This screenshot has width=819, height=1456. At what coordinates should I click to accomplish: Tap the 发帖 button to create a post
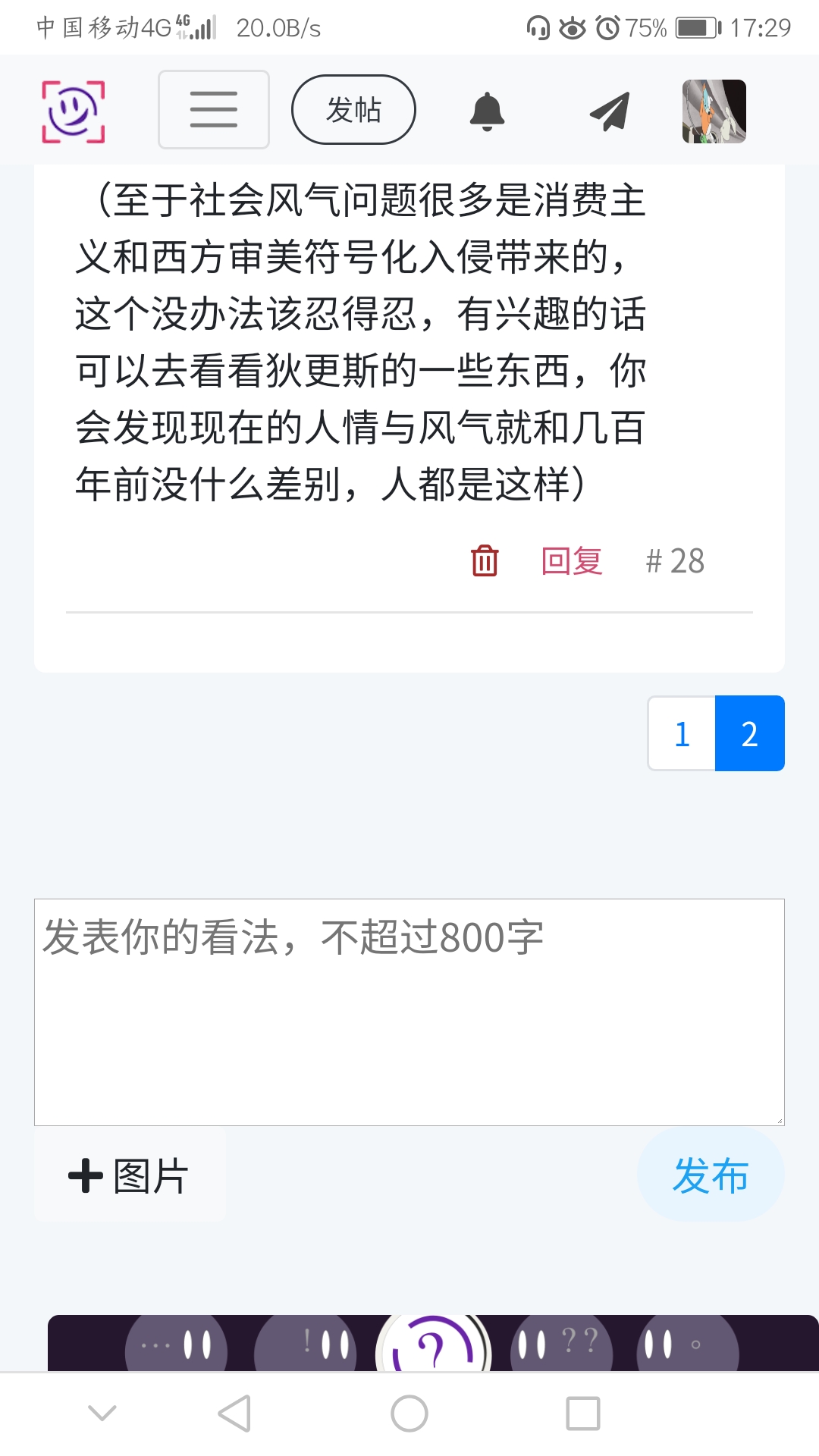(x=353, y=110)
